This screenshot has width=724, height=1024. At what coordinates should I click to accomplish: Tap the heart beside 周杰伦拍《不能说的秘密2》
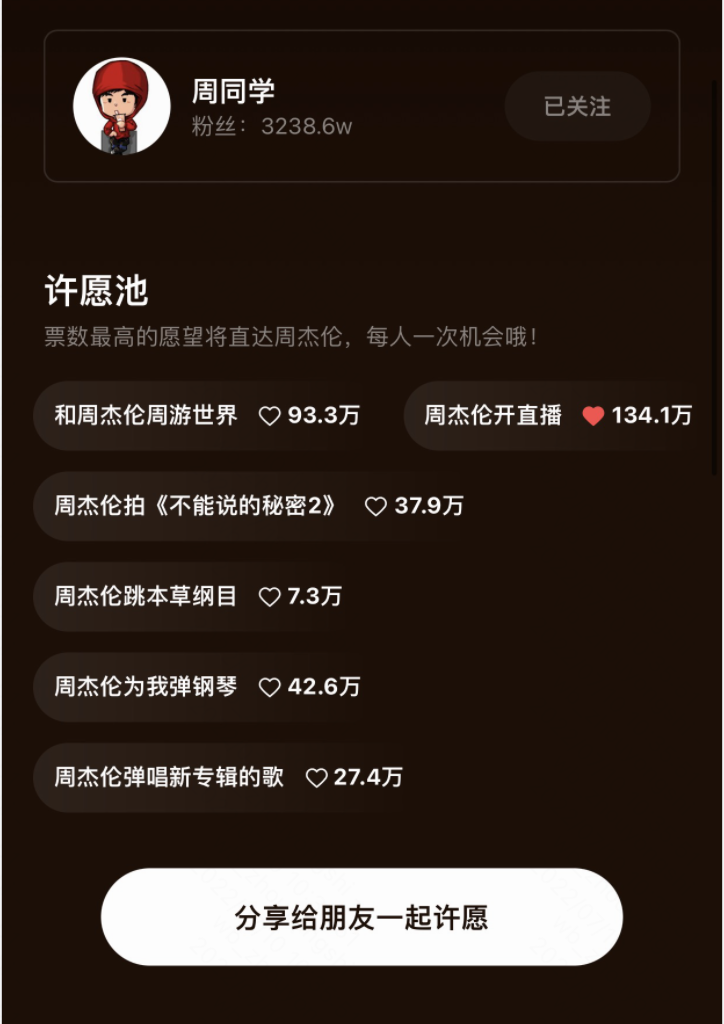(x=377, y=507)
